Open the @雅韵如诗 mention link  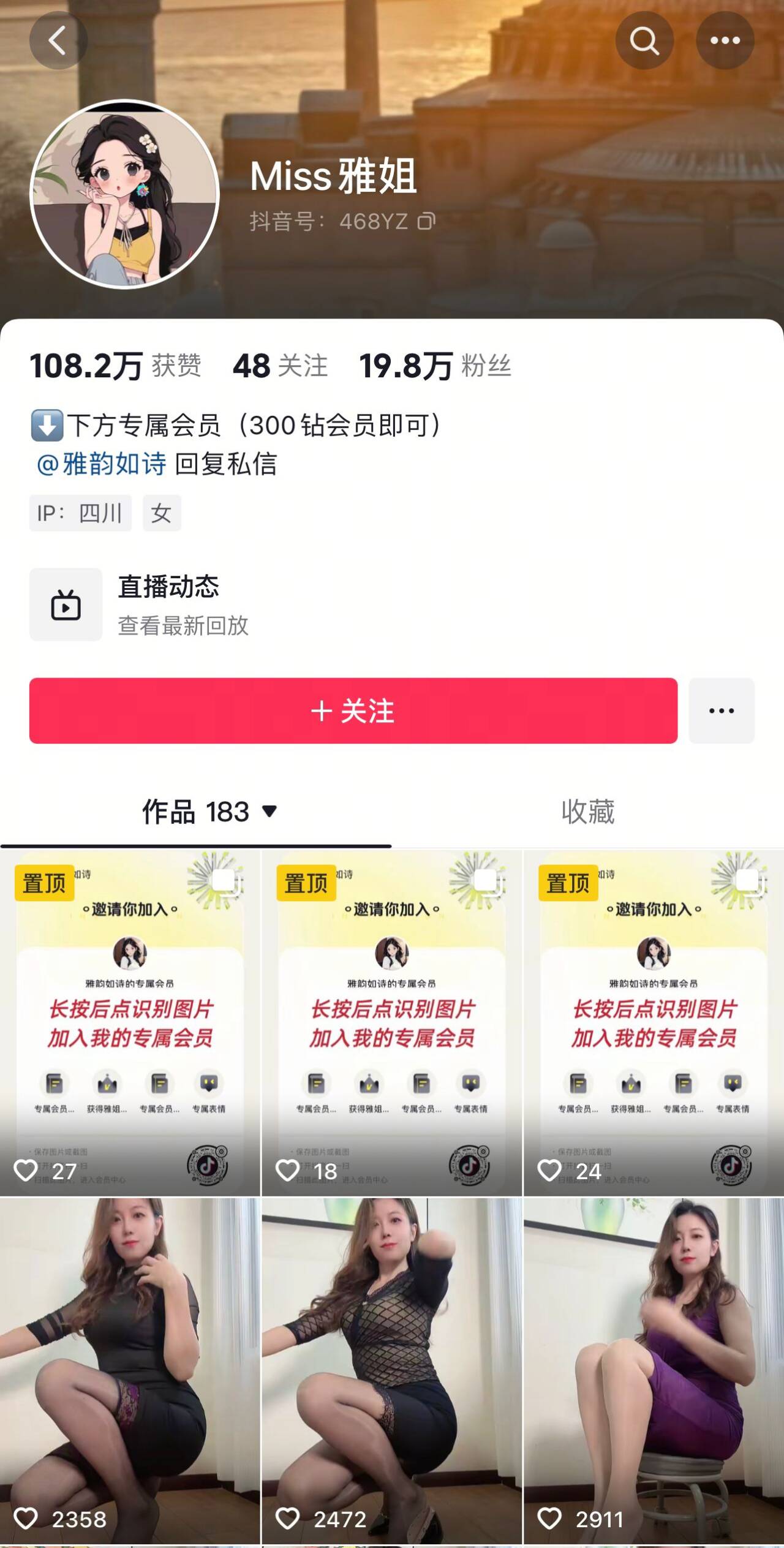point(102,464)
